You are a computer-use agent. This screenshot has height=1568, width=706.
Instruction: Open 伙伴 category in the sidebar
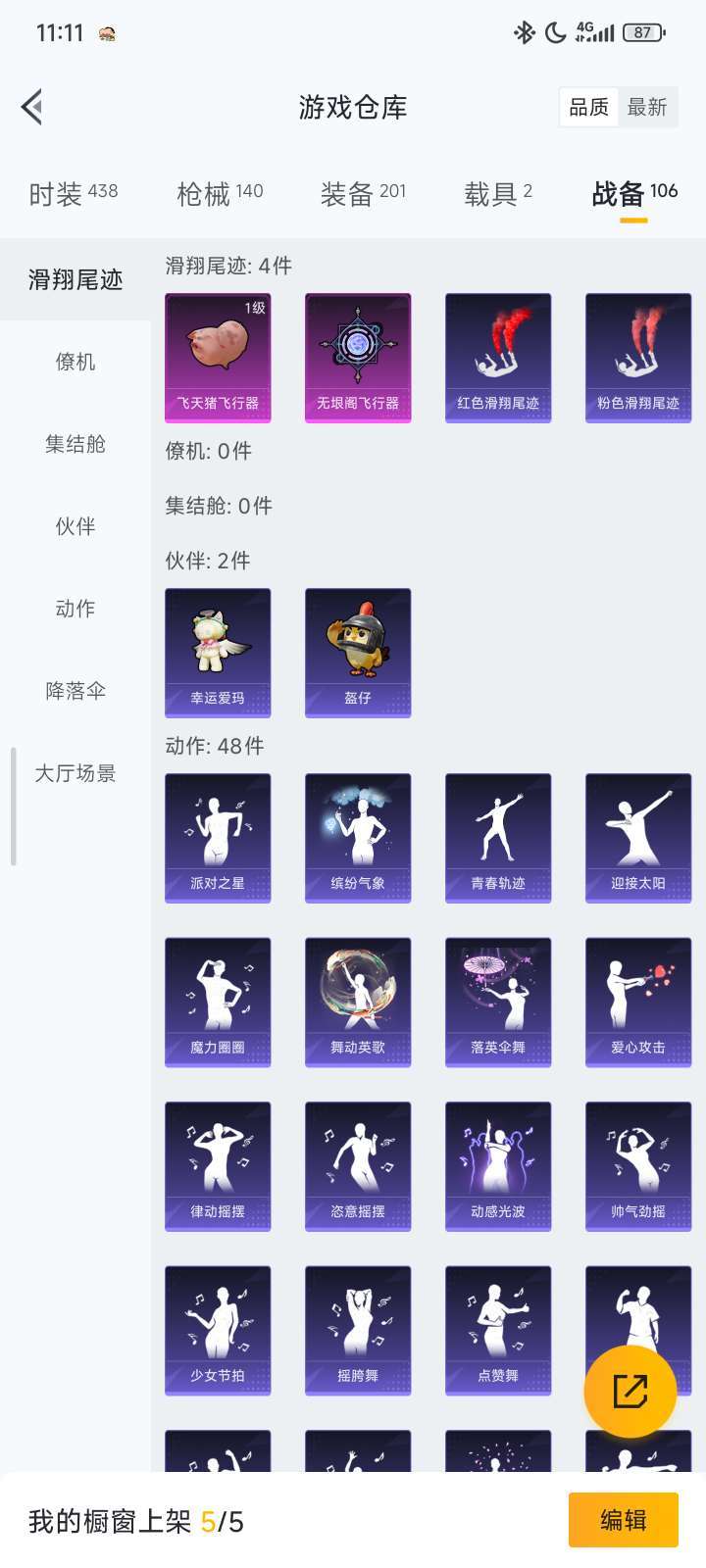click(x=76, y=526)
